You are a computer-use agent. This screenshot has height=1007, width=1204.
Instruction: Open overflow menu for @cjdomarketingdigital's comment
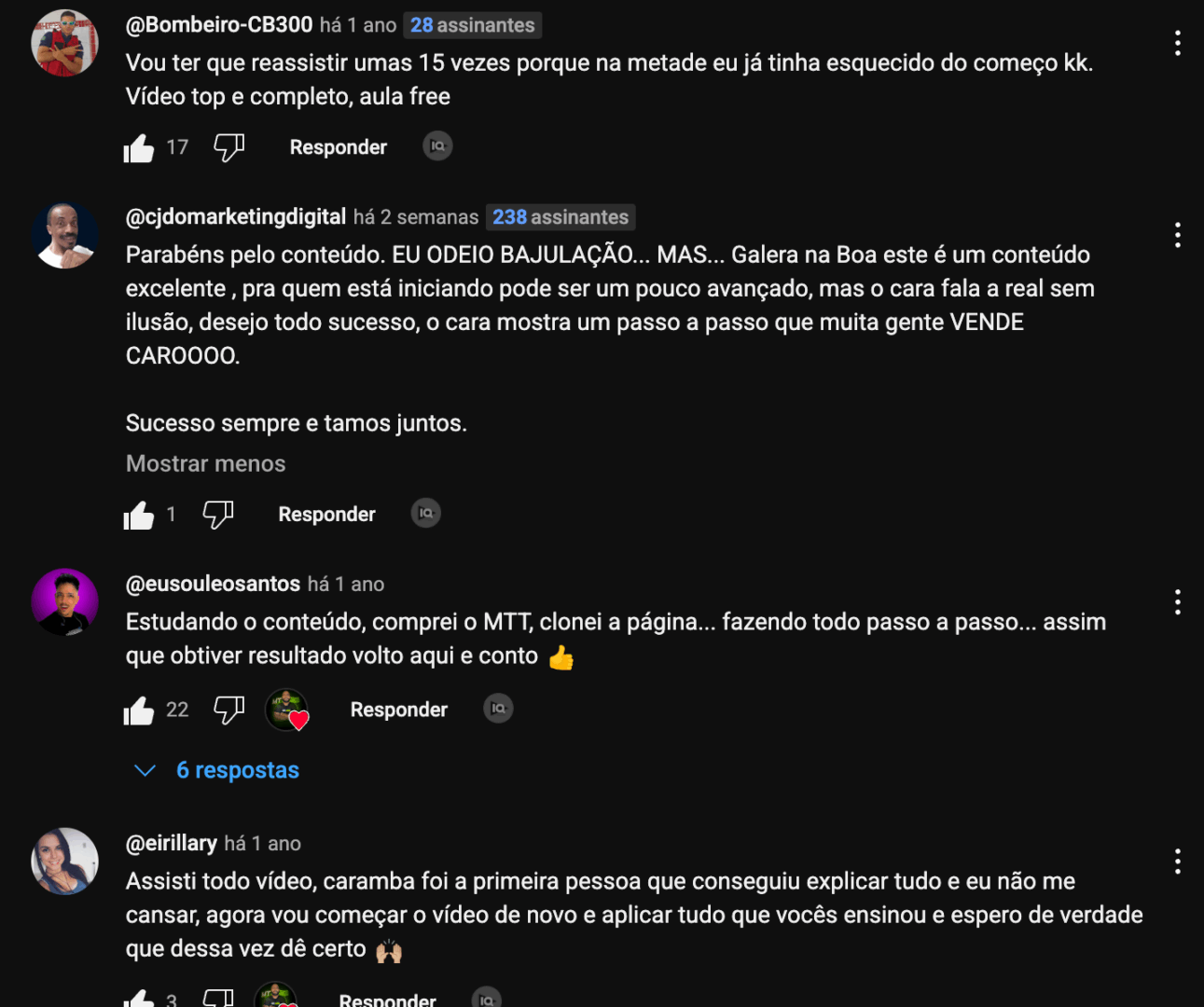(1178, 235)
